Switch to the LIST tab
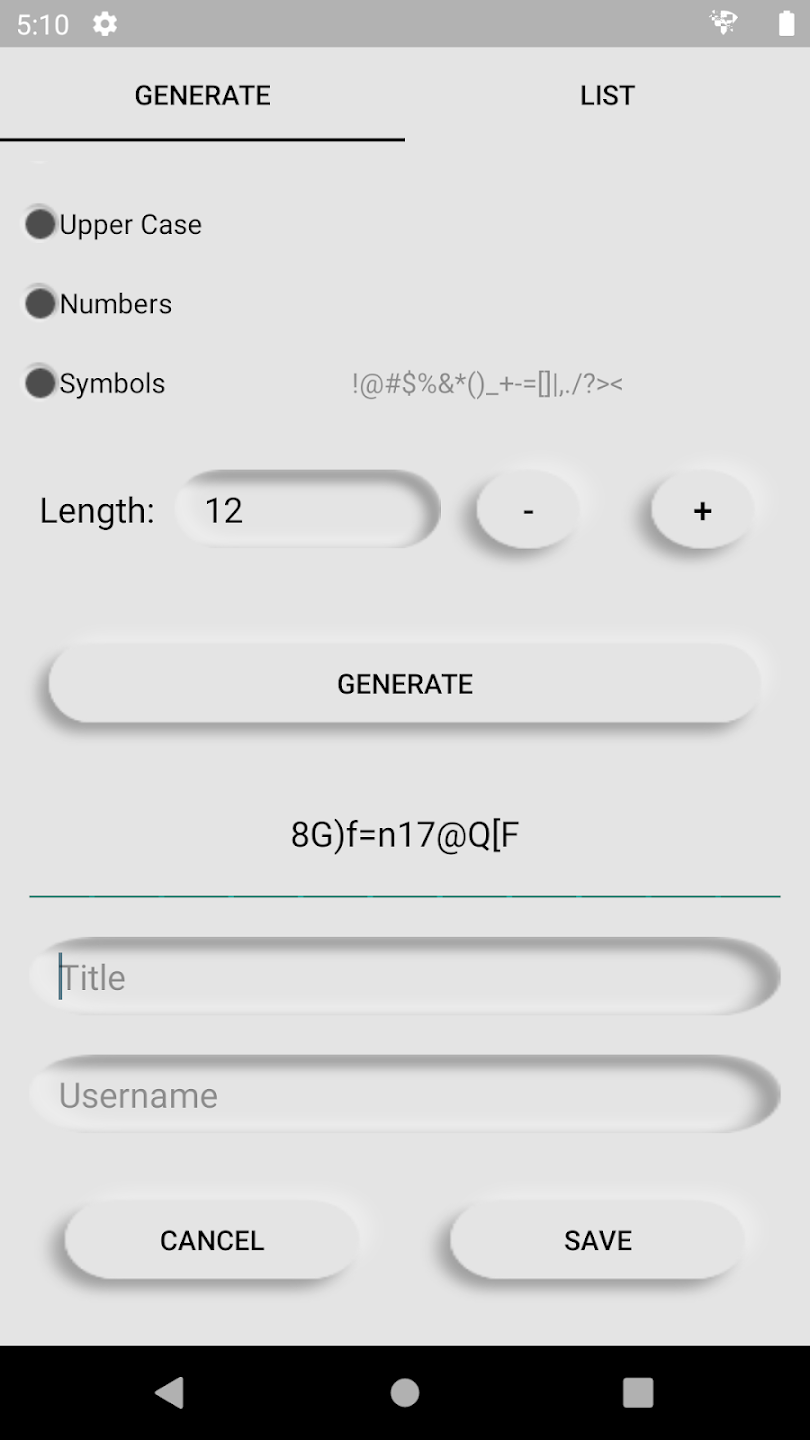The width and height of the screenshot is (810, 1440). [607, 95]
